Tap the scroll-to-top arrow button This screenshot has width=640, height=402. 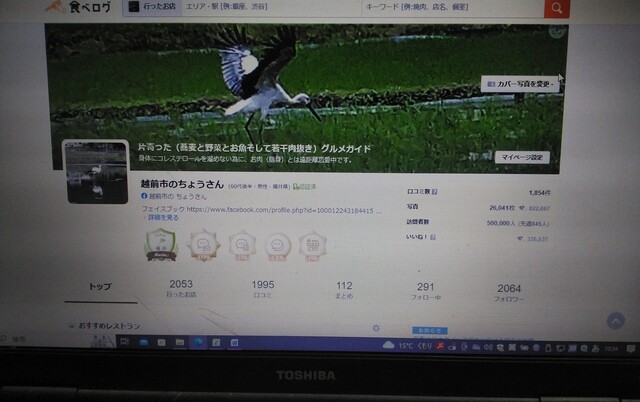click(x=616, y=321)
